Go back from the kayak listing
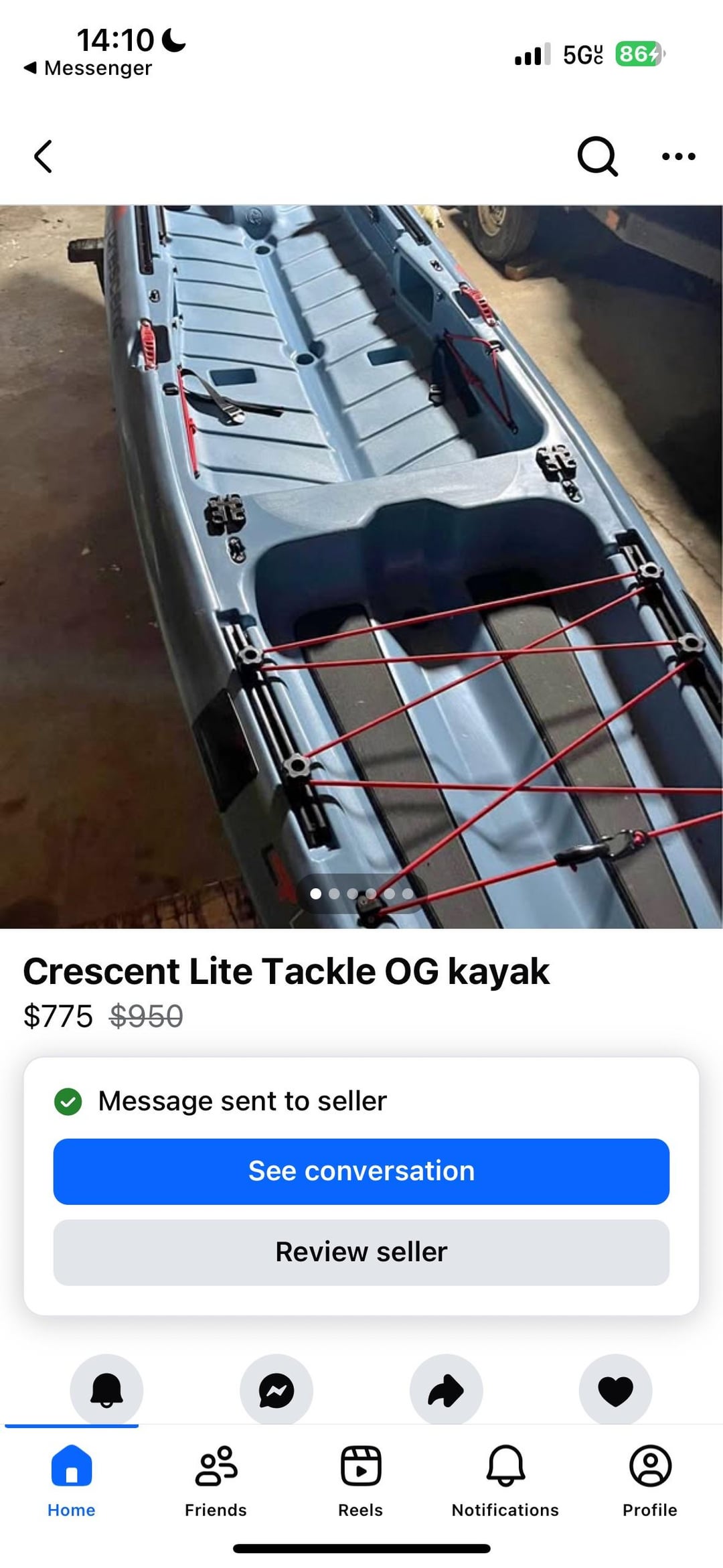 pos(44,157)
